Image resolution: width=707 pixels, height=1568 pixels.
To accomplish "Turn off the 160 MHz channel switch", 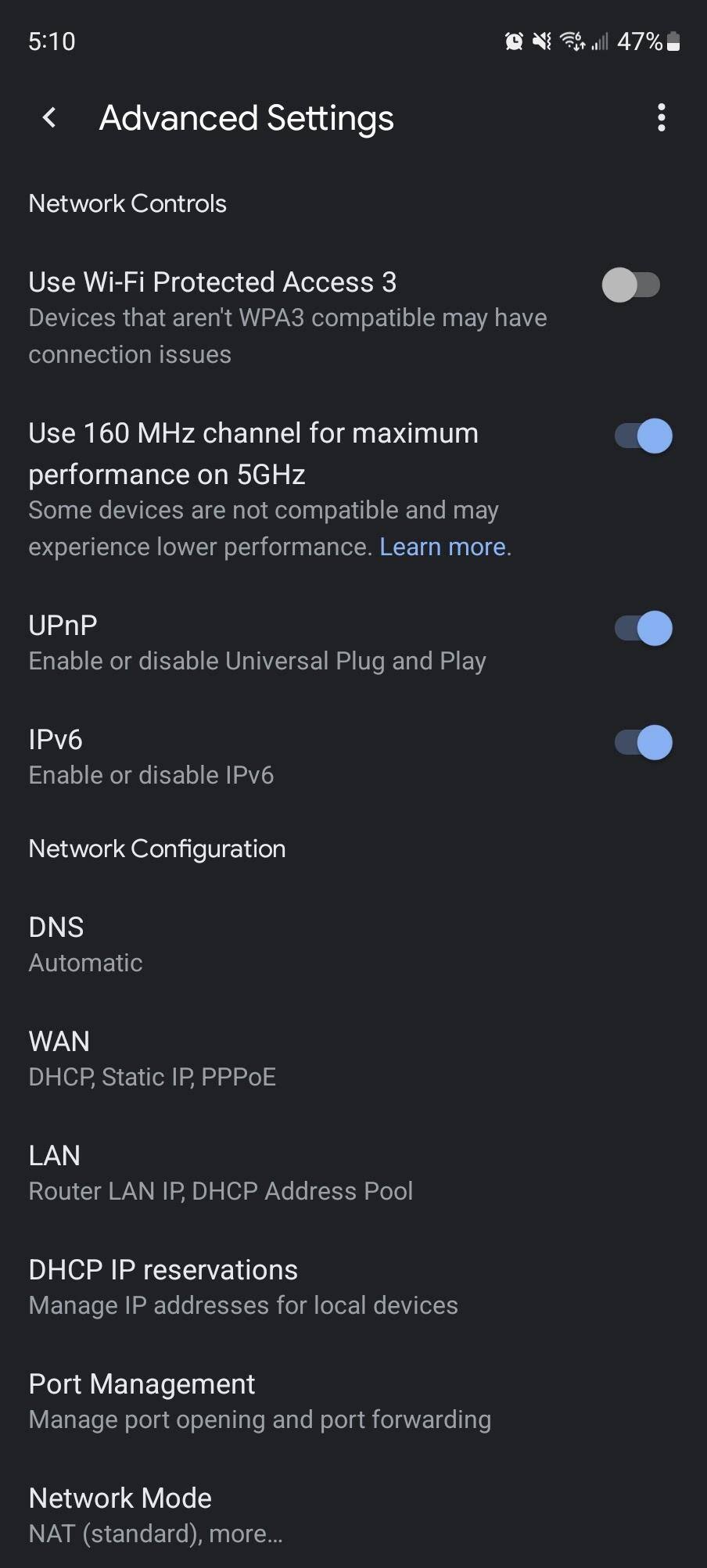I will coord(643,436).
